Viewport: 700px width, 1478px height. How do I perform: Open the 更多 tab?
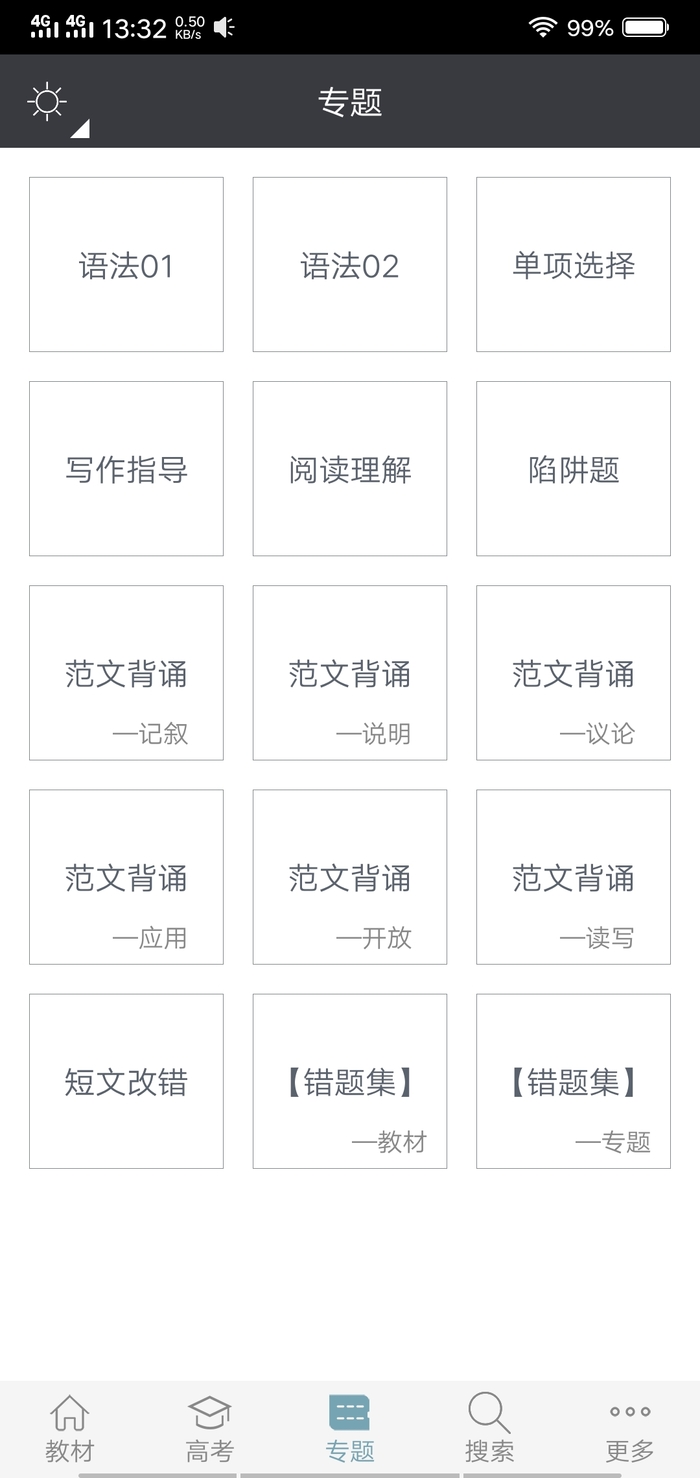pos(630,1428)
